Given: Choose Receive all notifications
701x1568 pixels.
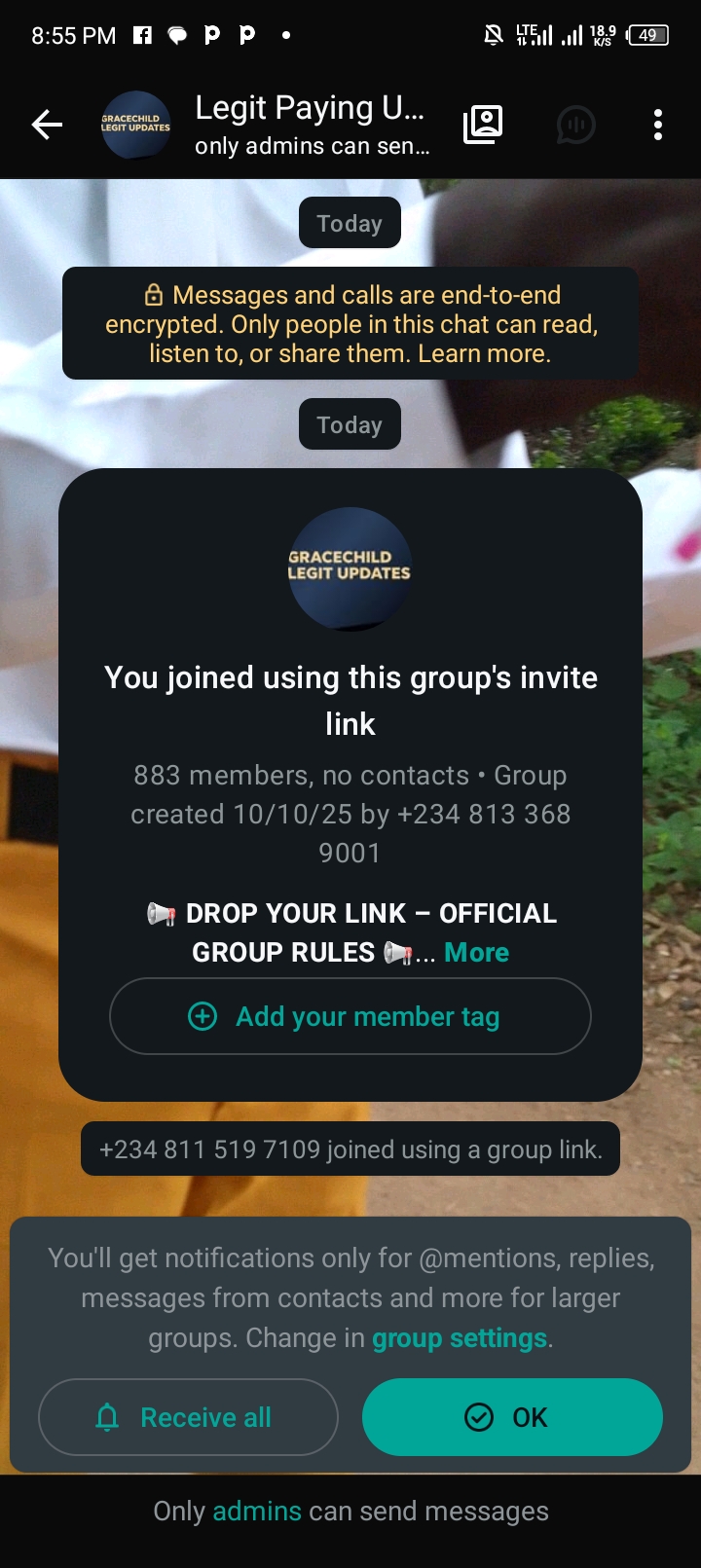Looking at the screenshot, I should (x=188, y=1417).
